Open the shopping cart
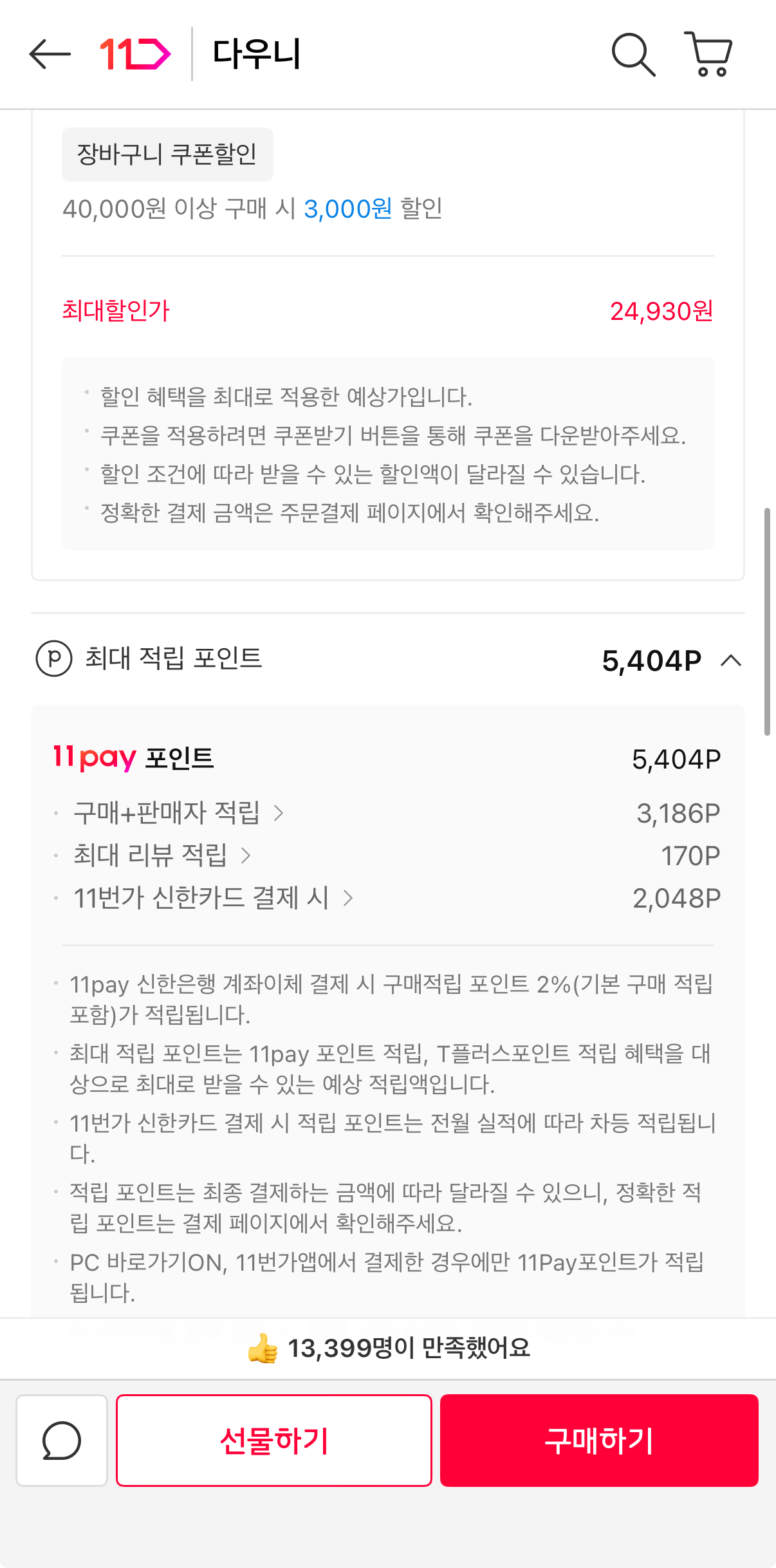The width and height of the screenshot is (776, 1568). pyautogui.click(x=708, y=54)
